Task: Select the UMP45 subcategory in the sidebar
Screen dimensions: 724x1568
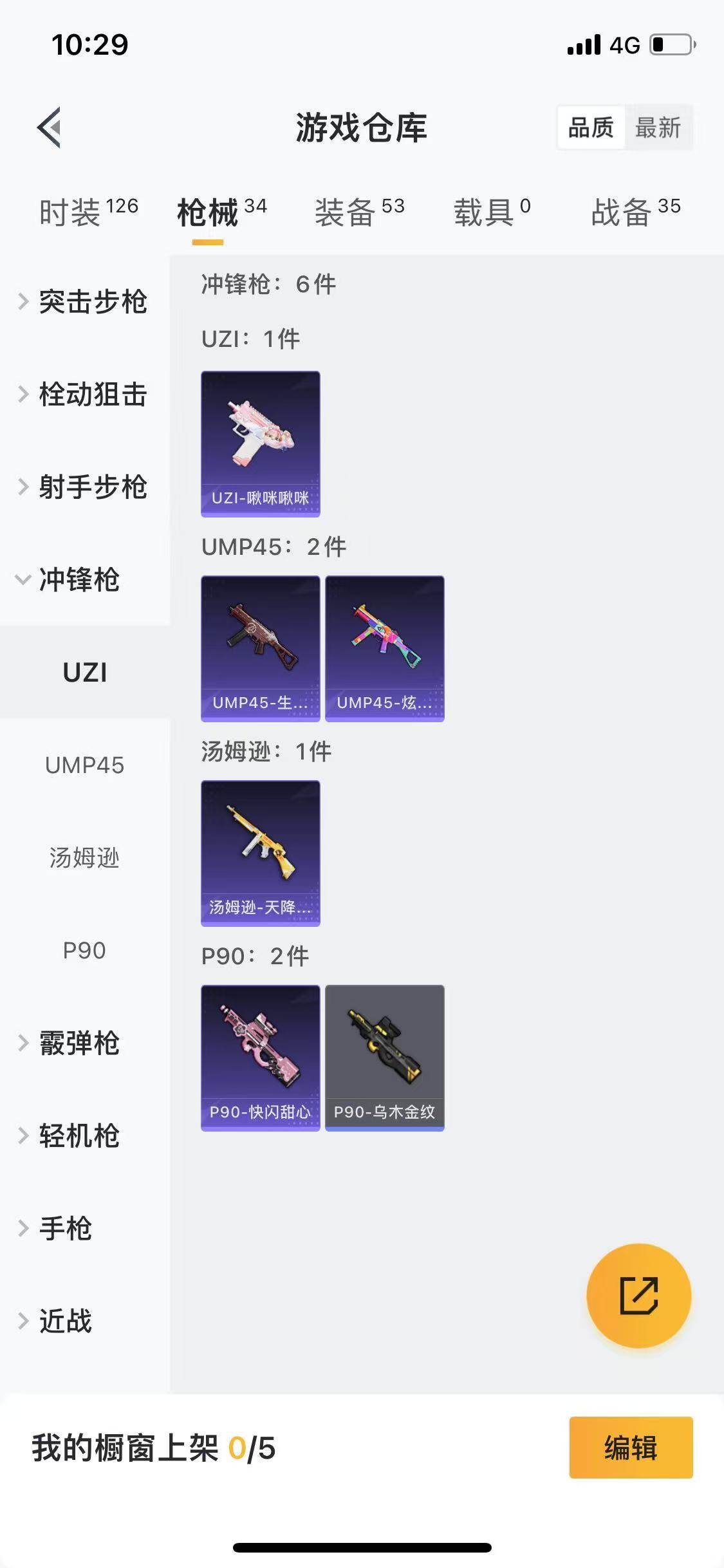Action: (84, 765)
